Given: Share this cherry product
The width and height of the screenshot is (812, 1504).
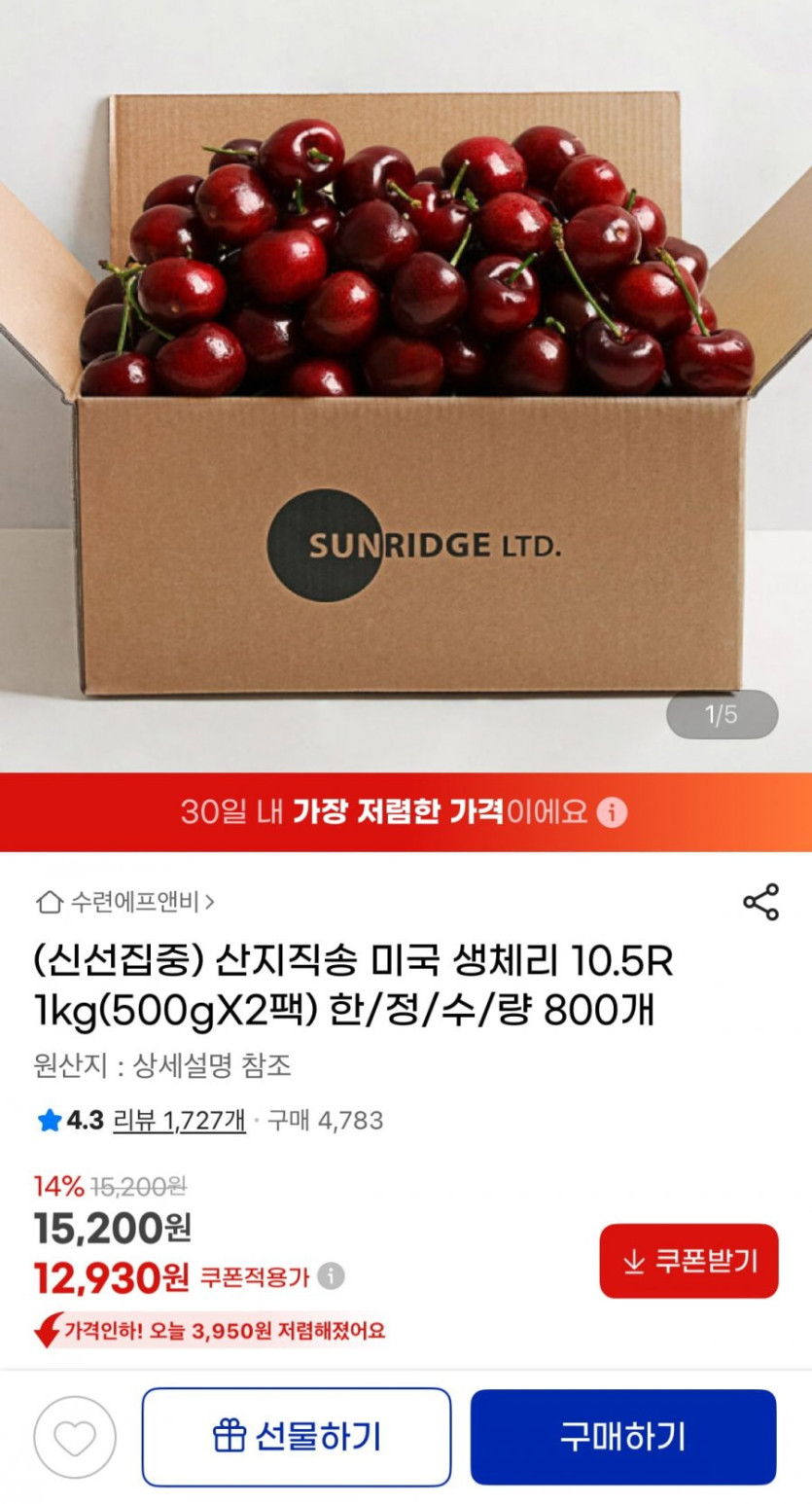Looking at the screenshot, I should click(x=760, y=902).
